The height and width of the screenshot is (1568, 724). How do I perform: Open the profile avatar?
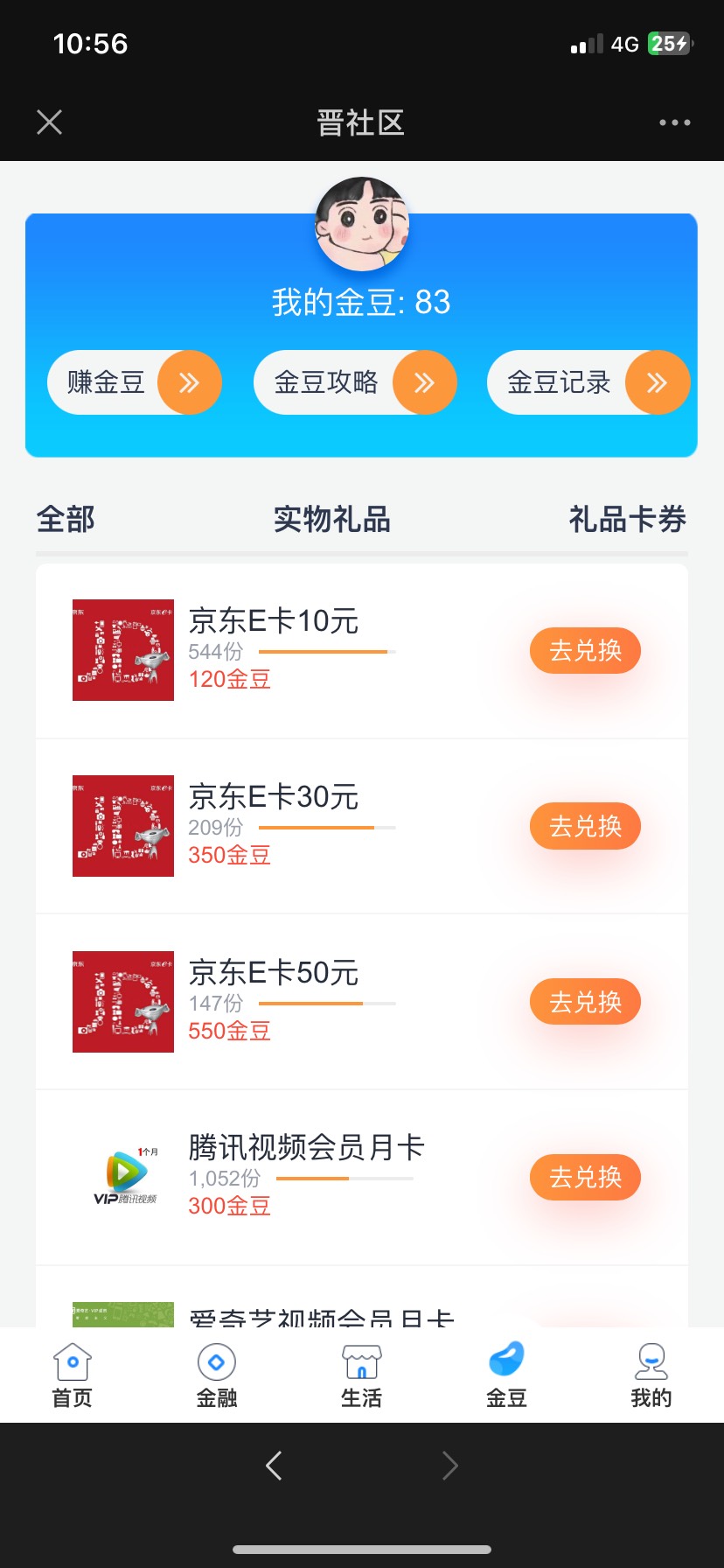362,224
